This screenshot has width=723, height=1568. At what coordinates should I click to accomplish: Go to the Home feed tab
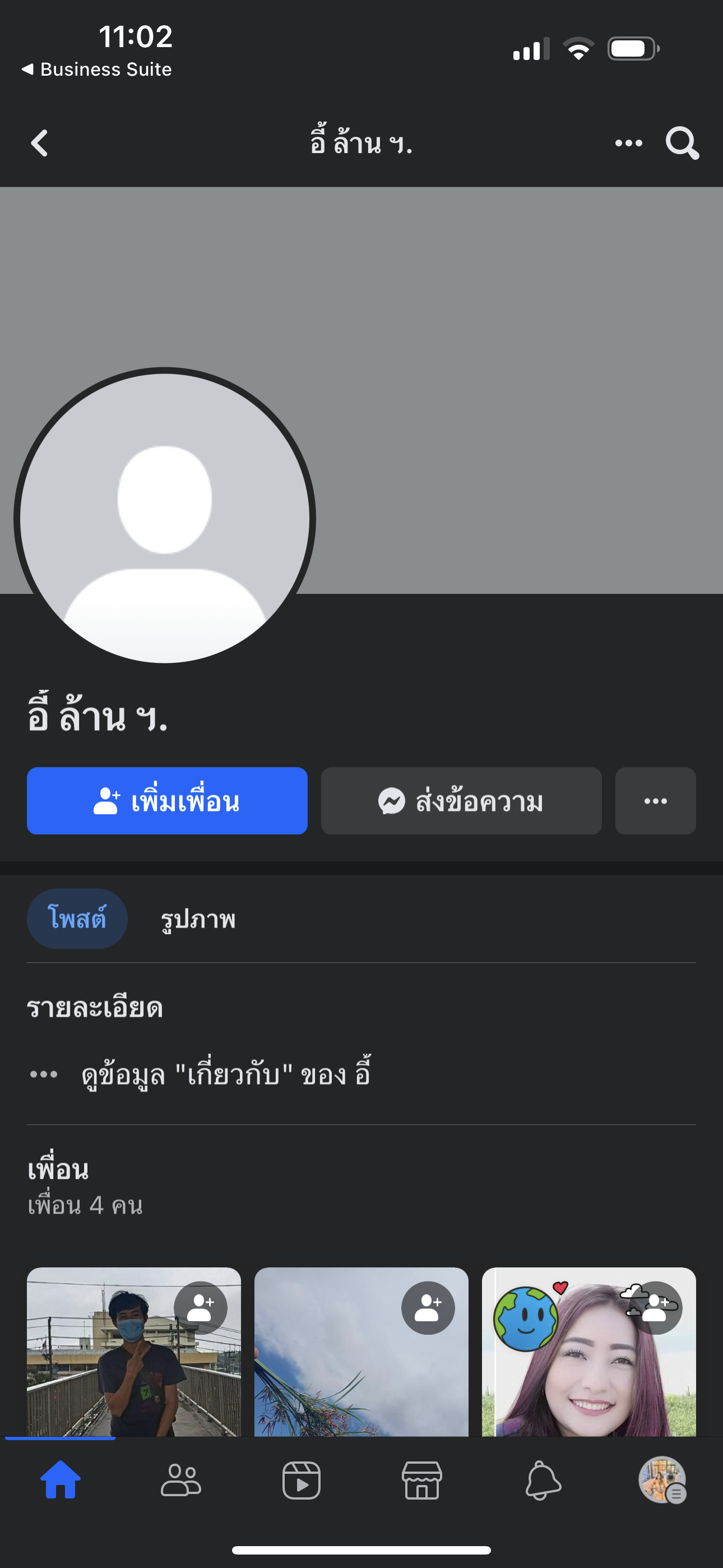61,1481
